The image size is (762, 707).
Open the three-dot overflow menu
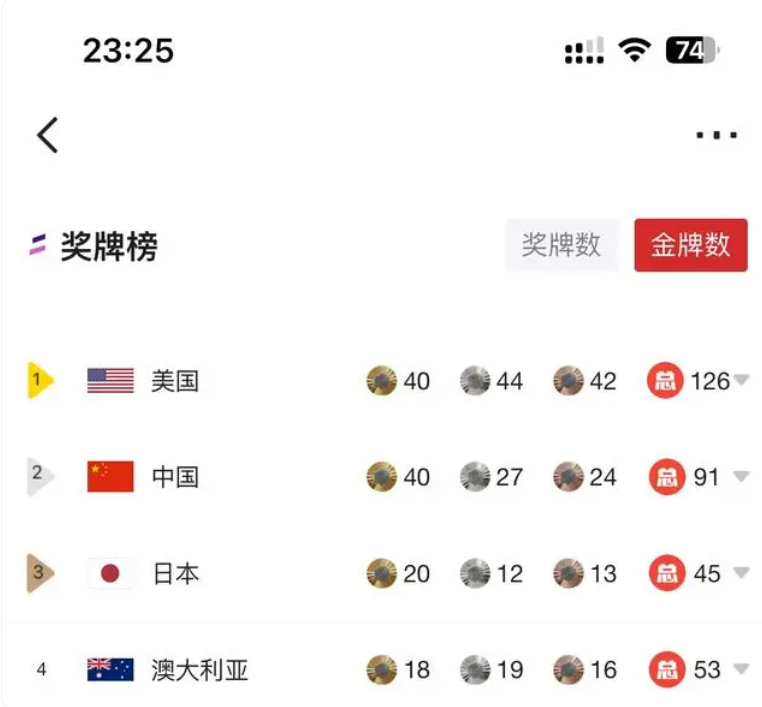click(717, 135)
